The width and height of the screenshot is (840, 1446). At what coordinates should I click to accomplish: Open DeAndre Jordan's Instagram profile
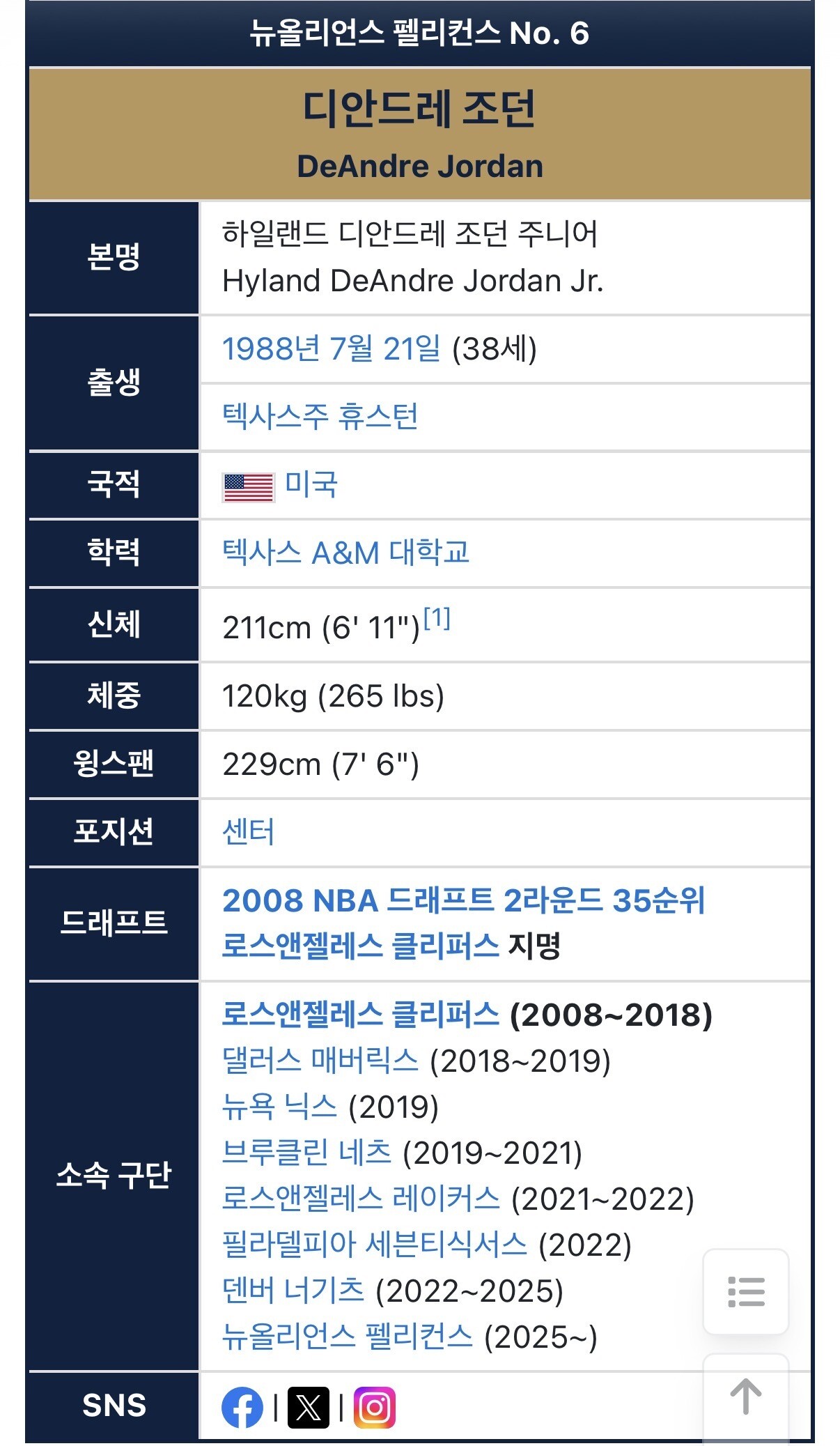pyautogui.click(x=375, y=1408)
